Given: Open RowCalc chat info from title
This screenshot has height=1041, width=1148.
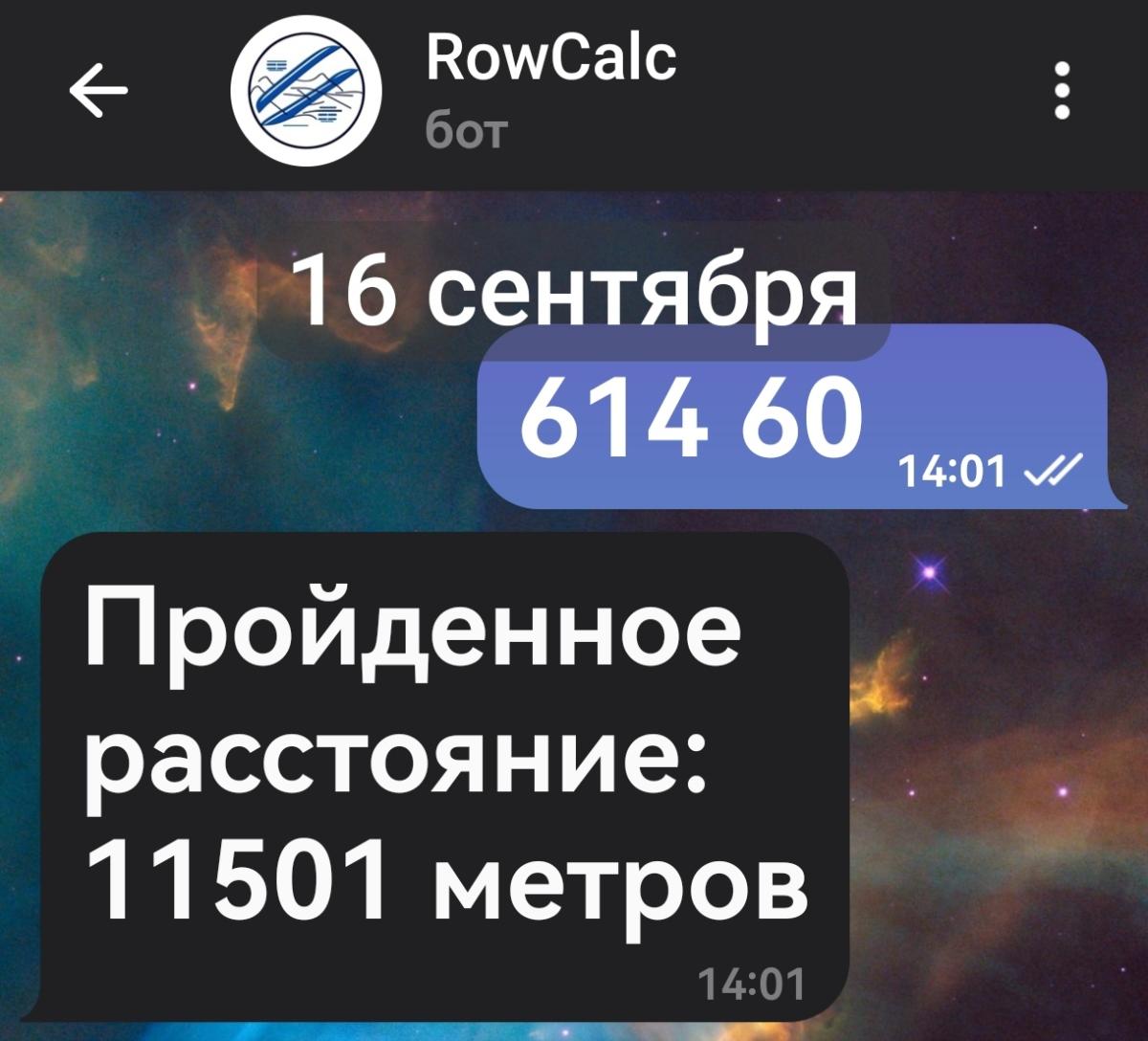Looking at the screenshot, I should (551, 59).
